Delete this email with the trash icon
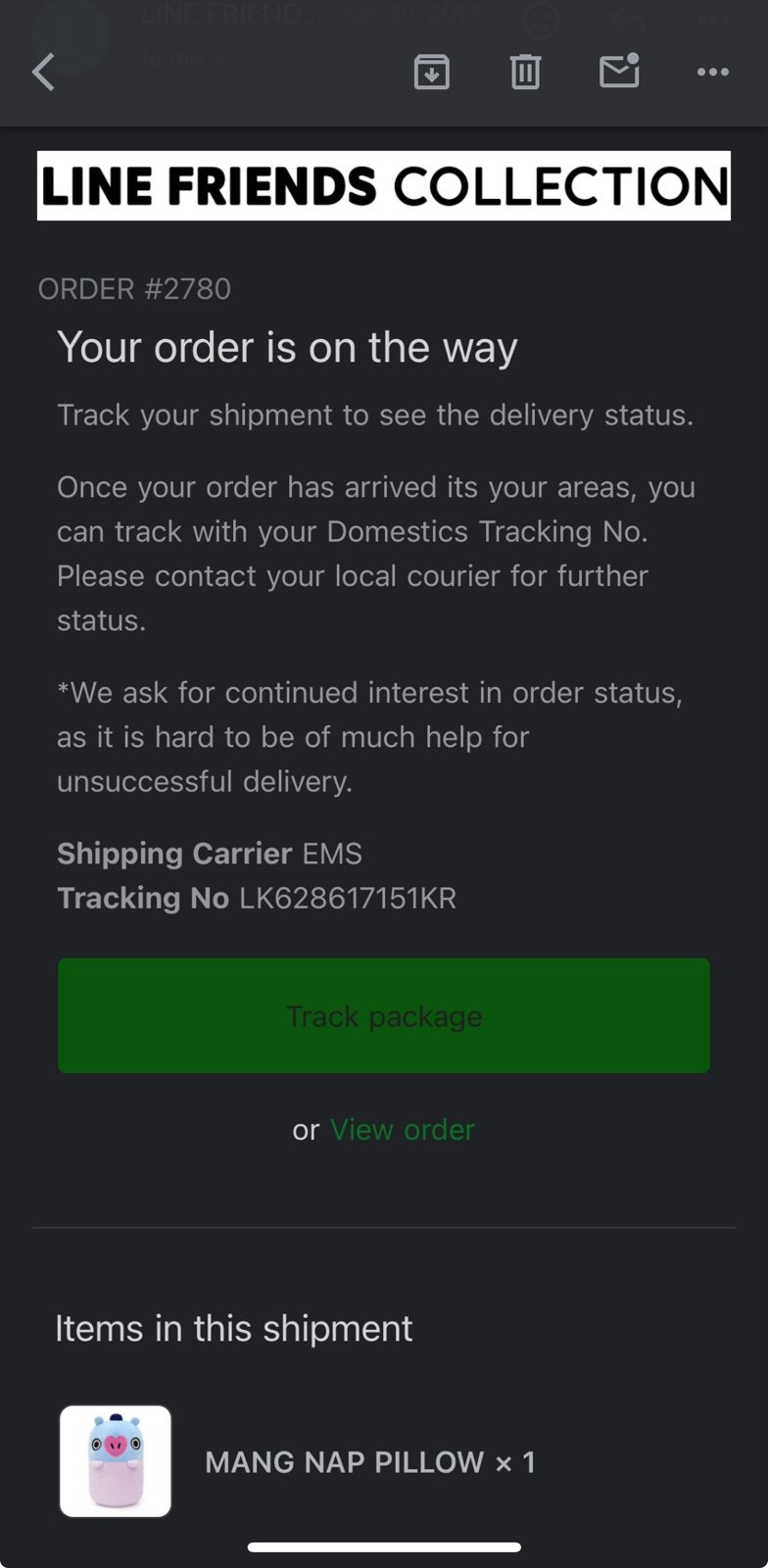The width and height of the screenshot is (768, 1568). [525, 72]
